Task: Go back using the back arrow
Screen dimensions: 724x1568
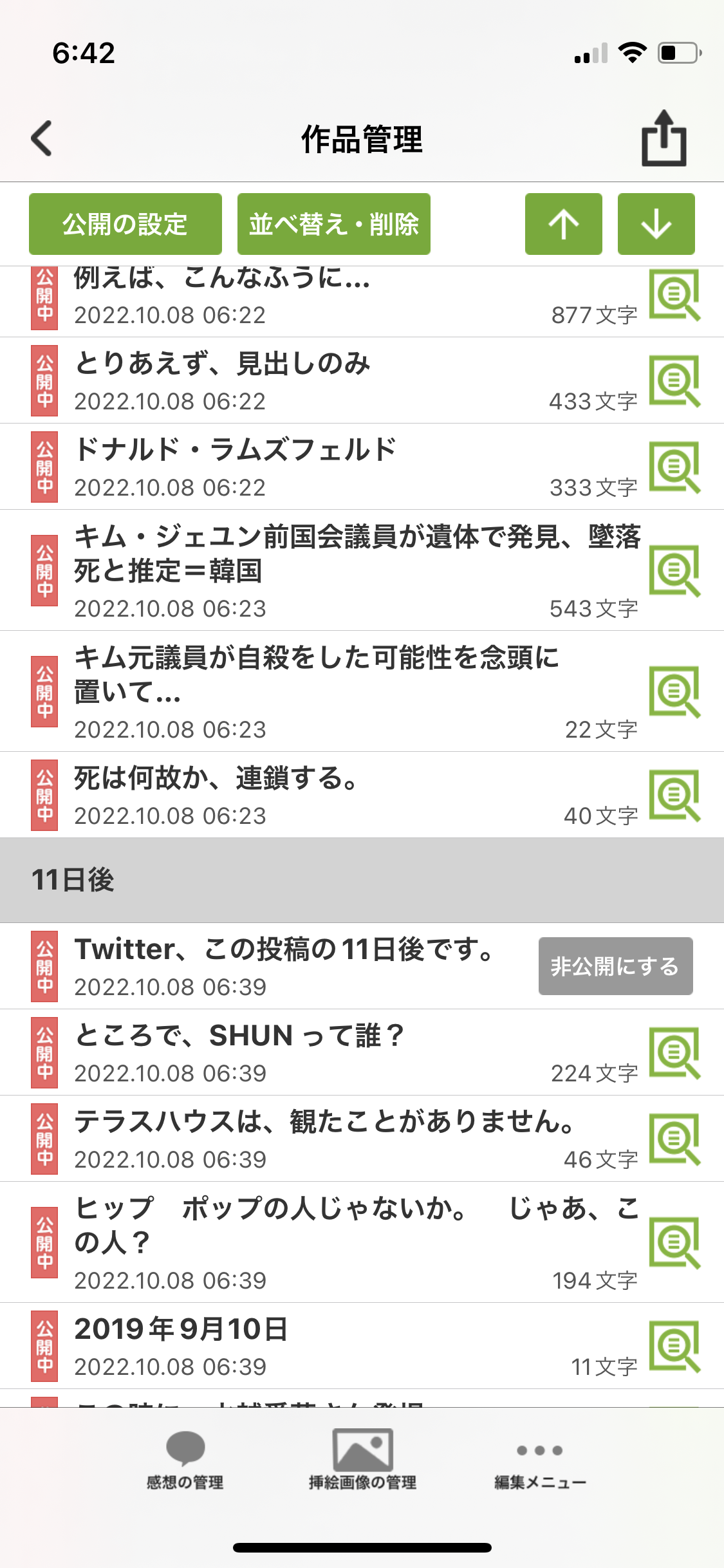Action: point(42,138)
